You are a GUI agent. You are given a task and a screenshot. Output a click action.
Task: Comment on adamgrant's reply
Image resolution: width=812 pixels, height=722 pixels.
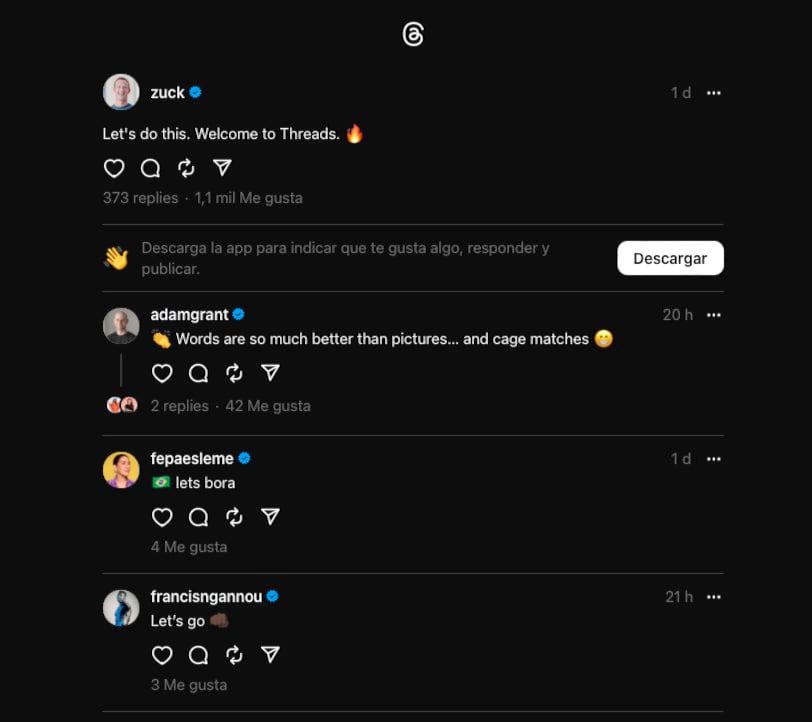198,373
